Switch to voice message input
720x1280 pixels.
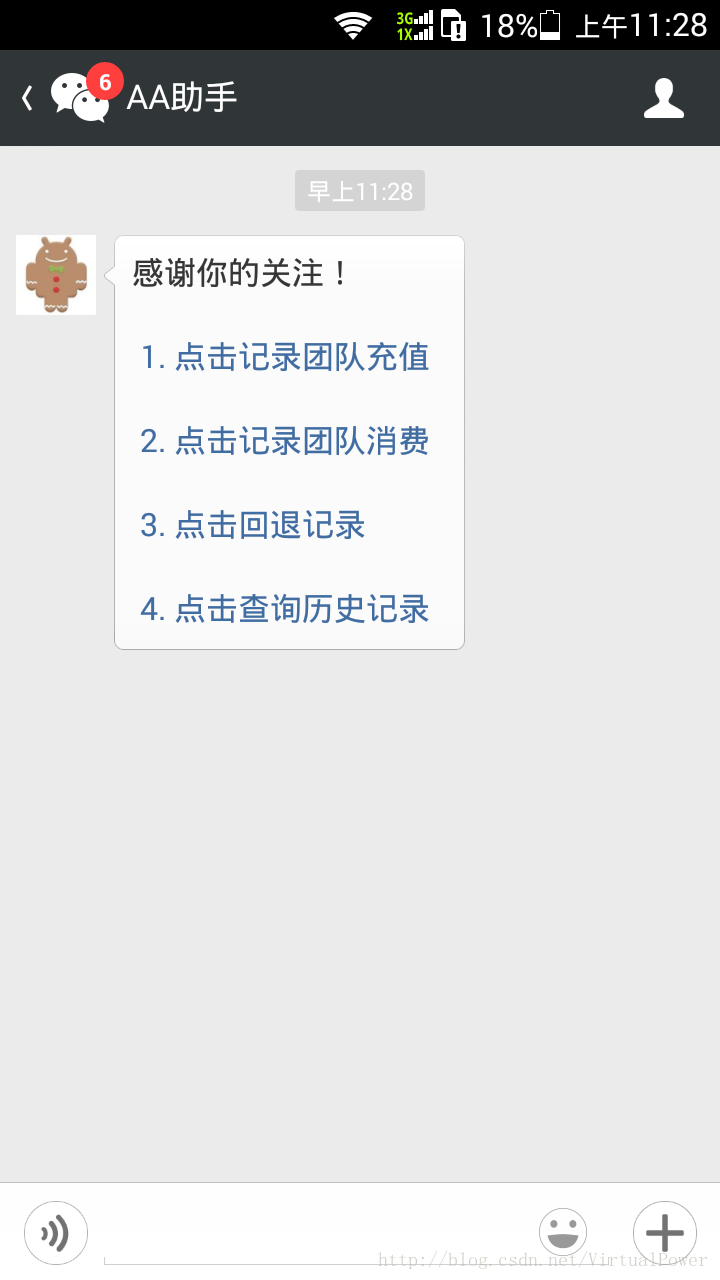tap(56, 1233)
